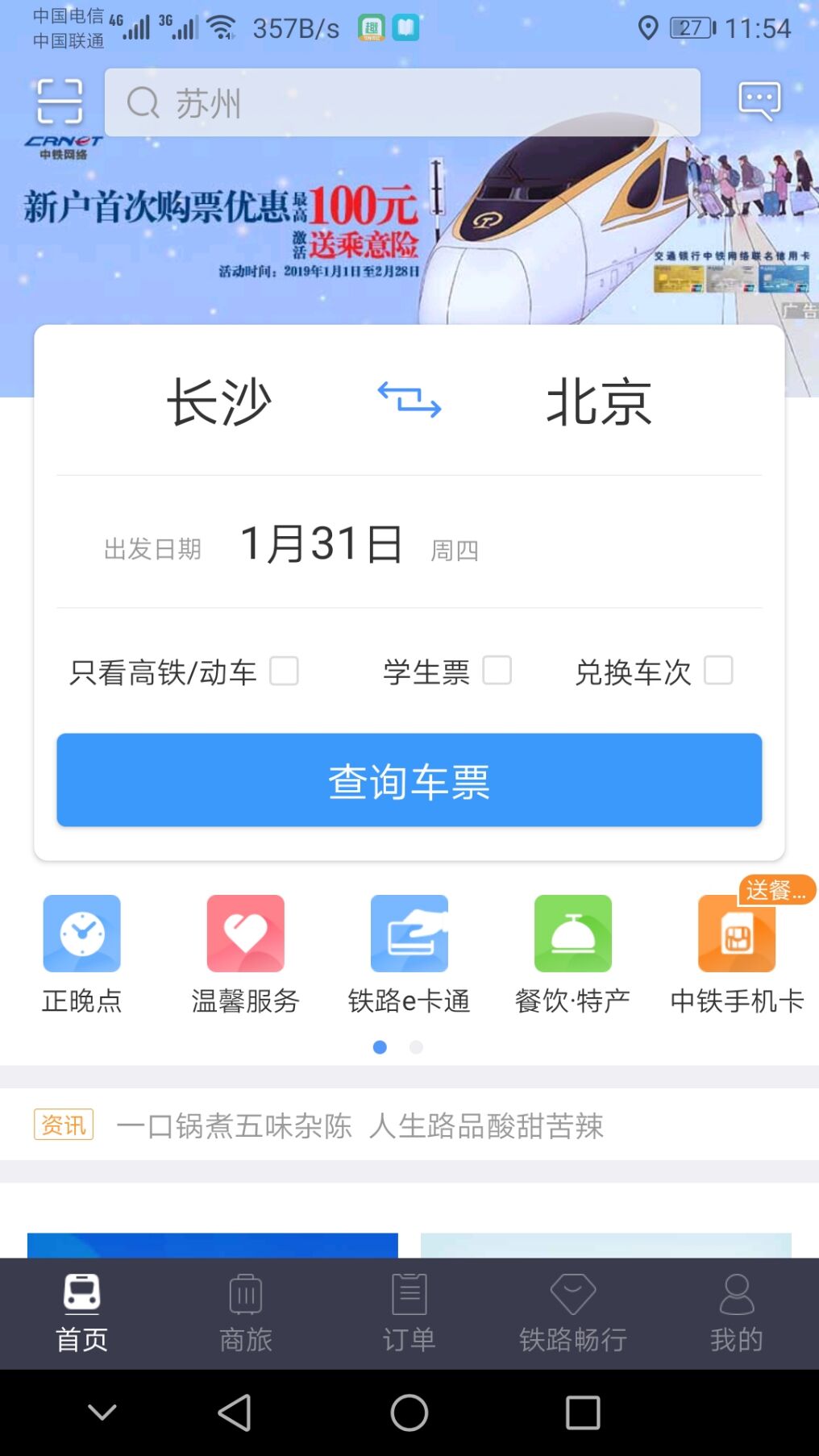819x1456 pixels.
Task: Check the 学生票 student ticket option
Action: click(499, 670)
